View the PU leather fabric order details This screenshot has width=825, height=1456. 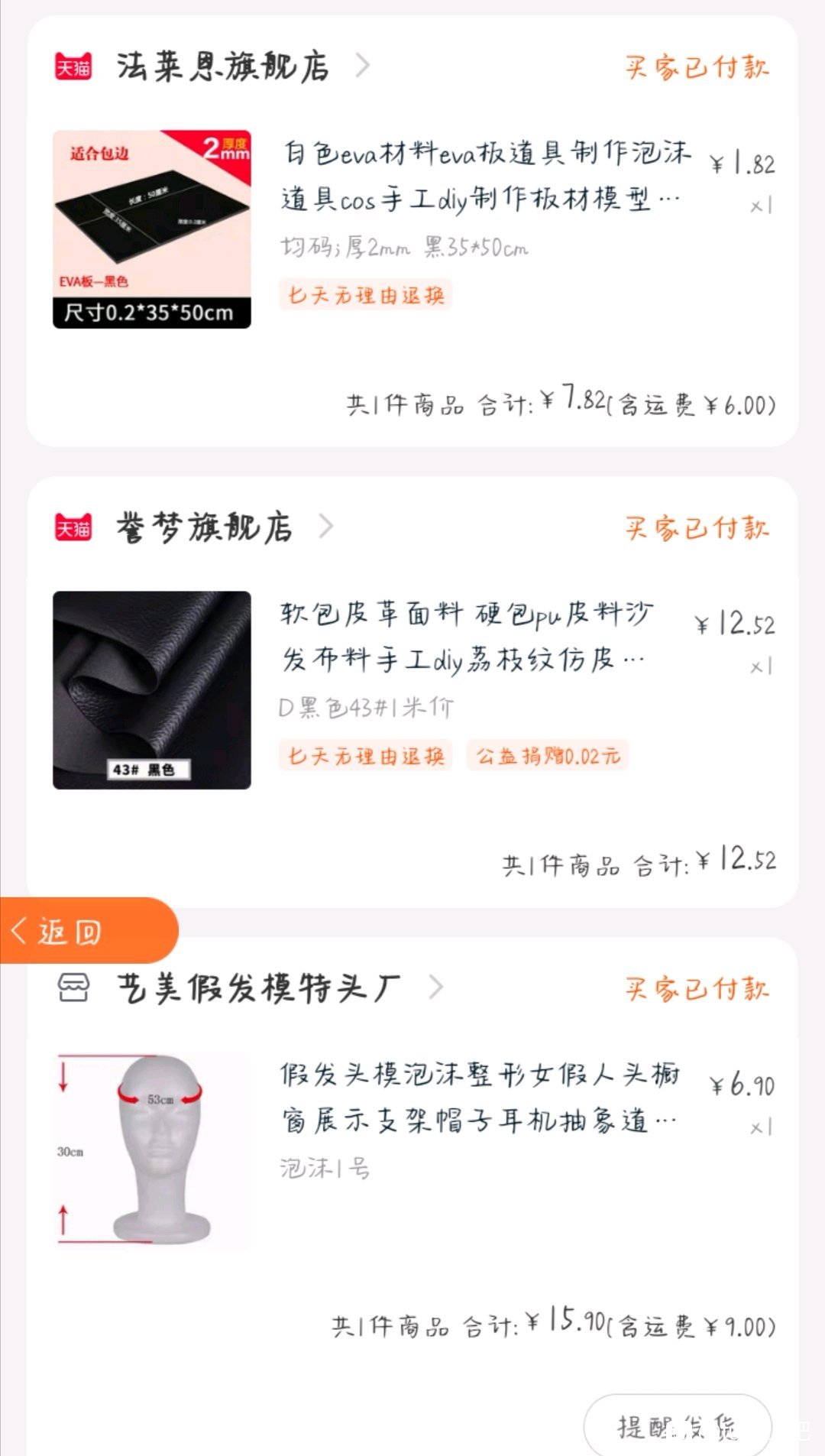(466, 636)
